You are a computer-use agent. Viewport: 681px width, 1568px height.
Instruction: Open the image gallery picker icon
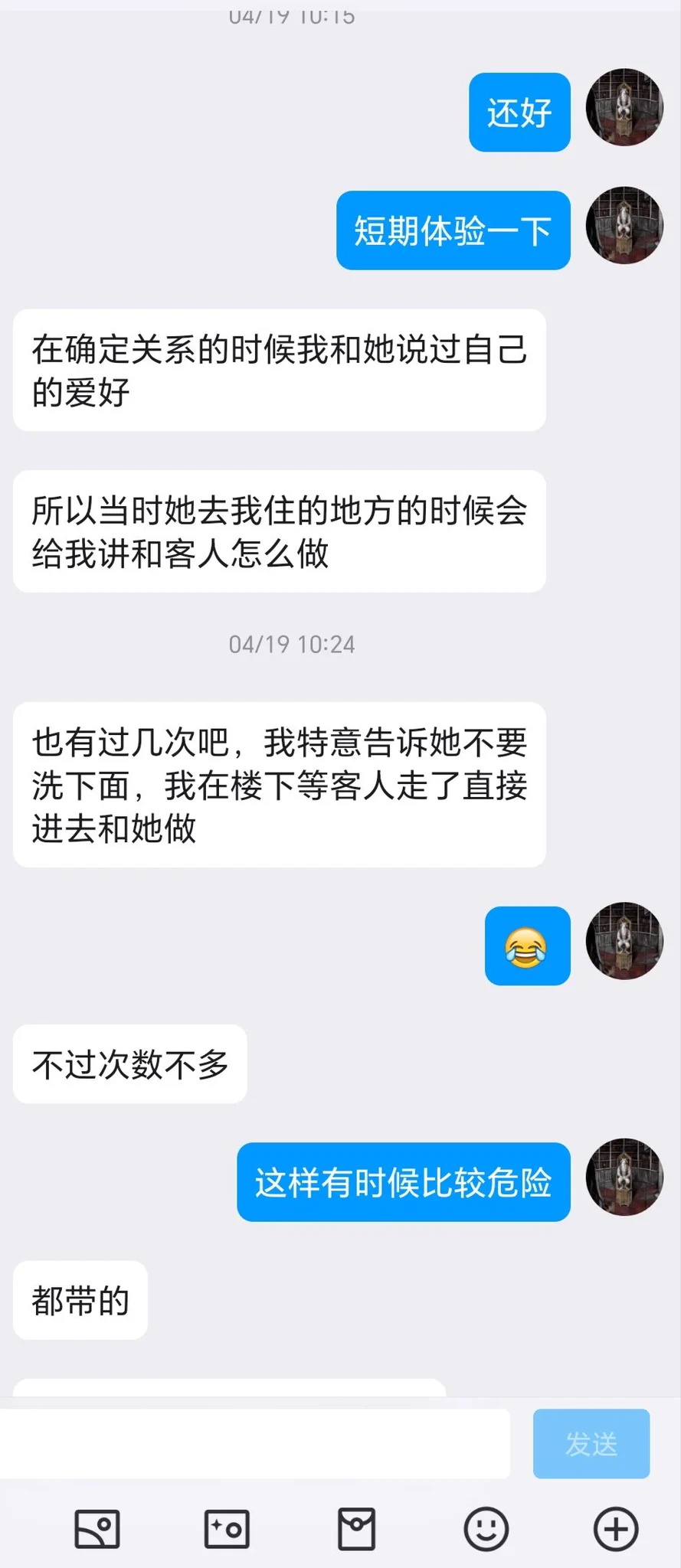pos(97,1529)
